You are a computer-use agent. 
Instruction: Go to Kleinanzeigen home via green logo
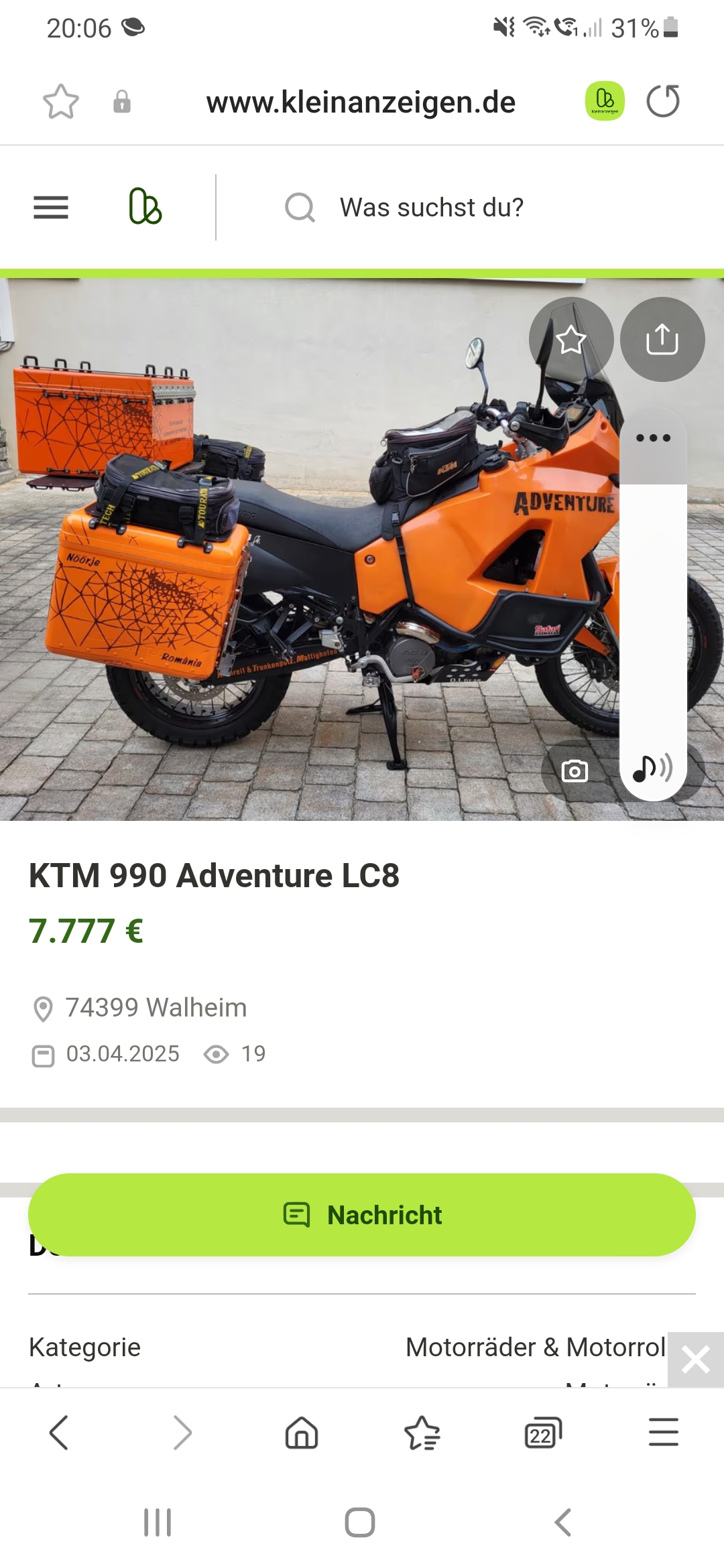click(145, 207)
